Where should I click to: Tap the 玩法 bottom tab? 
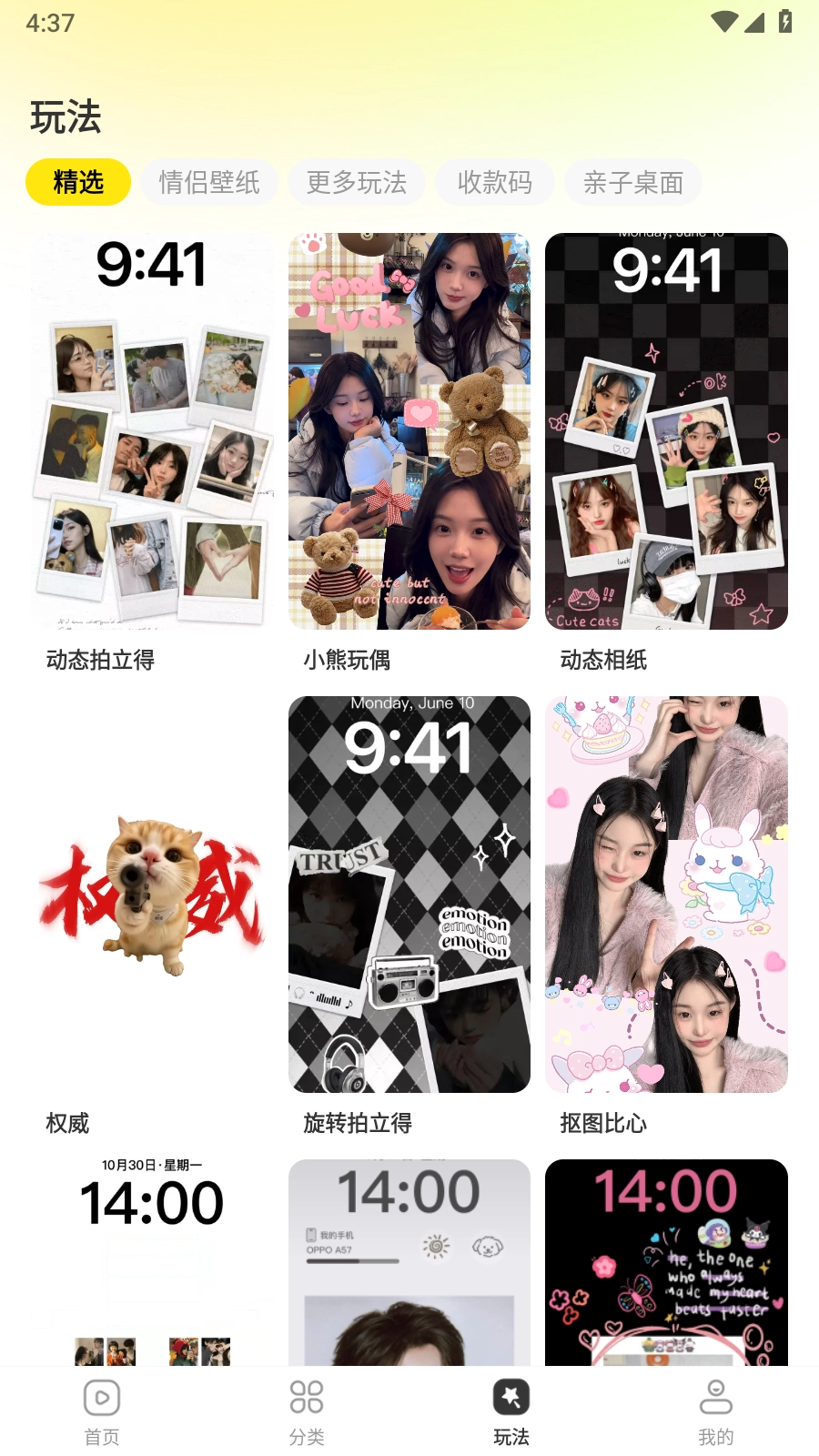coord(511,1411)
